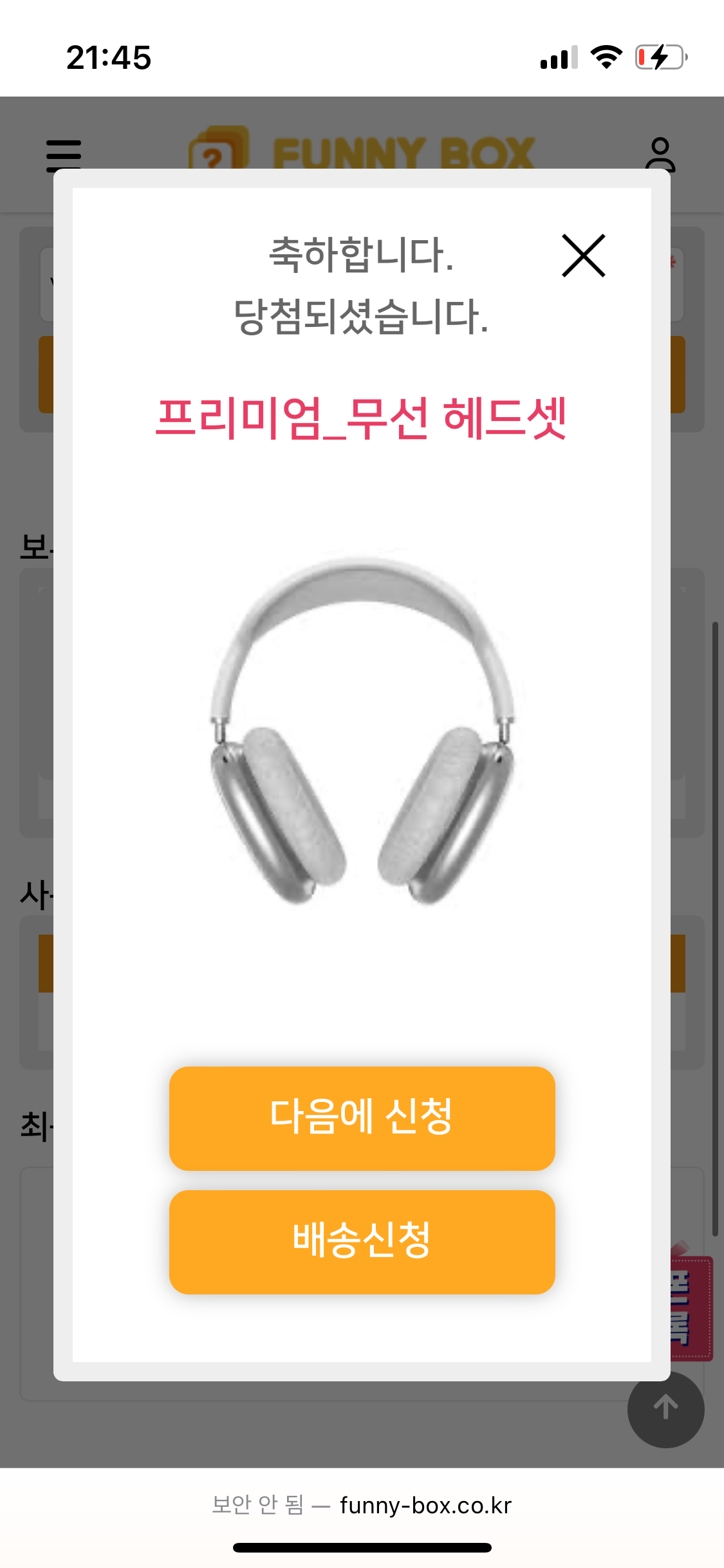Choose 다음에 신청 to apply later
This screenshot has height=1568, width=724.
(362, 1118)
